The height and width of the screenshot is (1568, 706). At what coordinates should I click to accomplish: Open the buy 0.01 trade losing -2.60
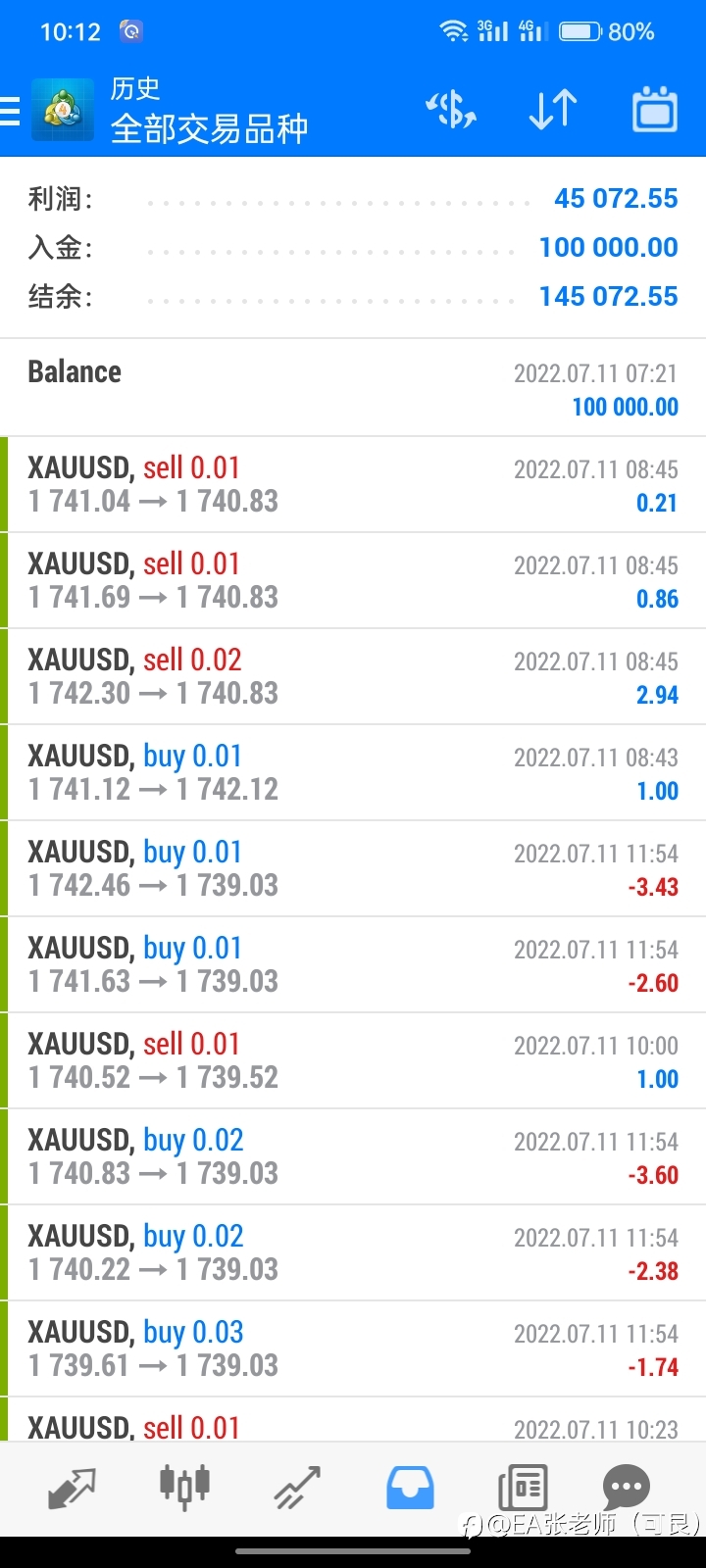353,964
